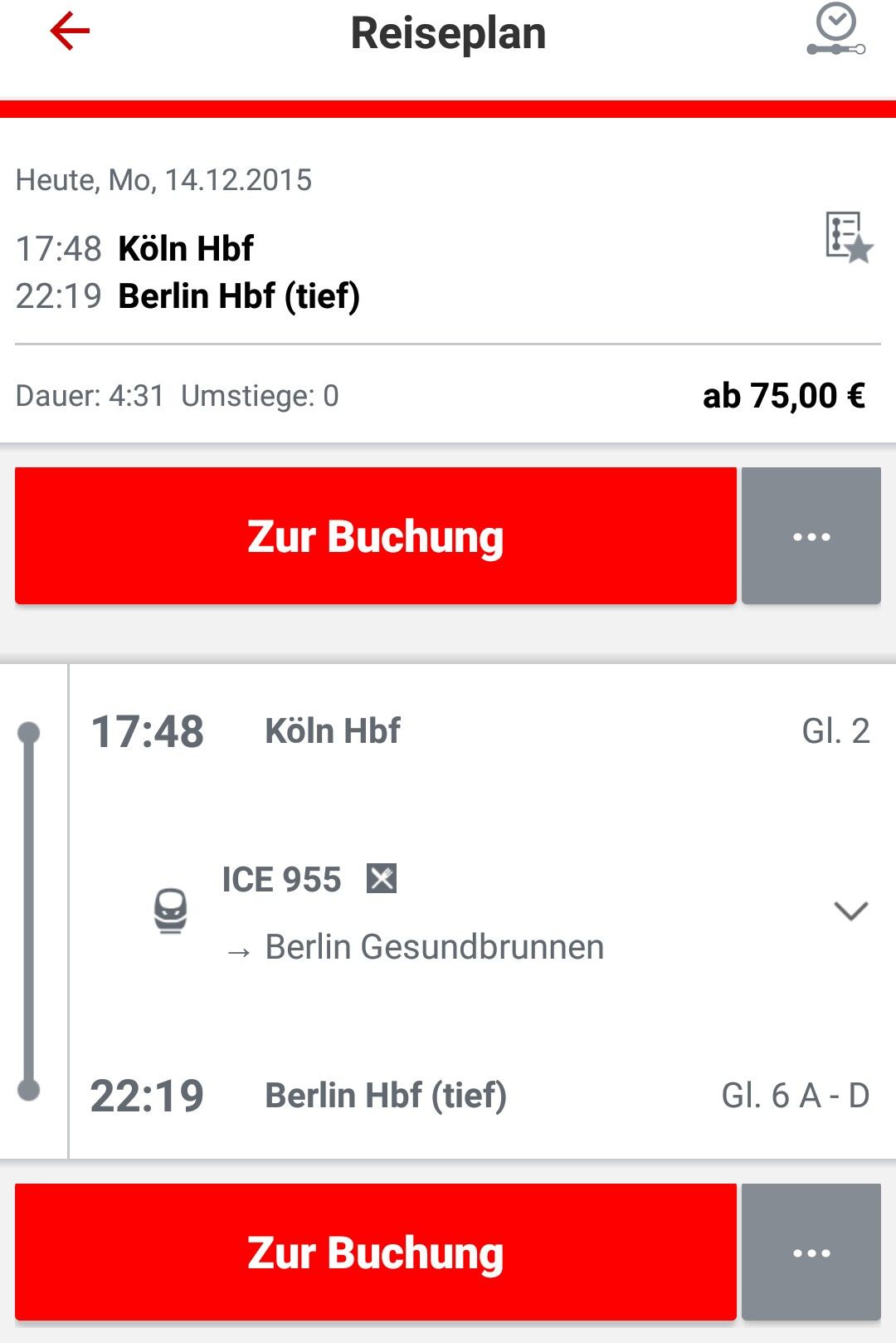Tap the upper Zur Buchung button
This screenshot has width=896, height=1343.
pyautogui.click(x=375, y=535)
